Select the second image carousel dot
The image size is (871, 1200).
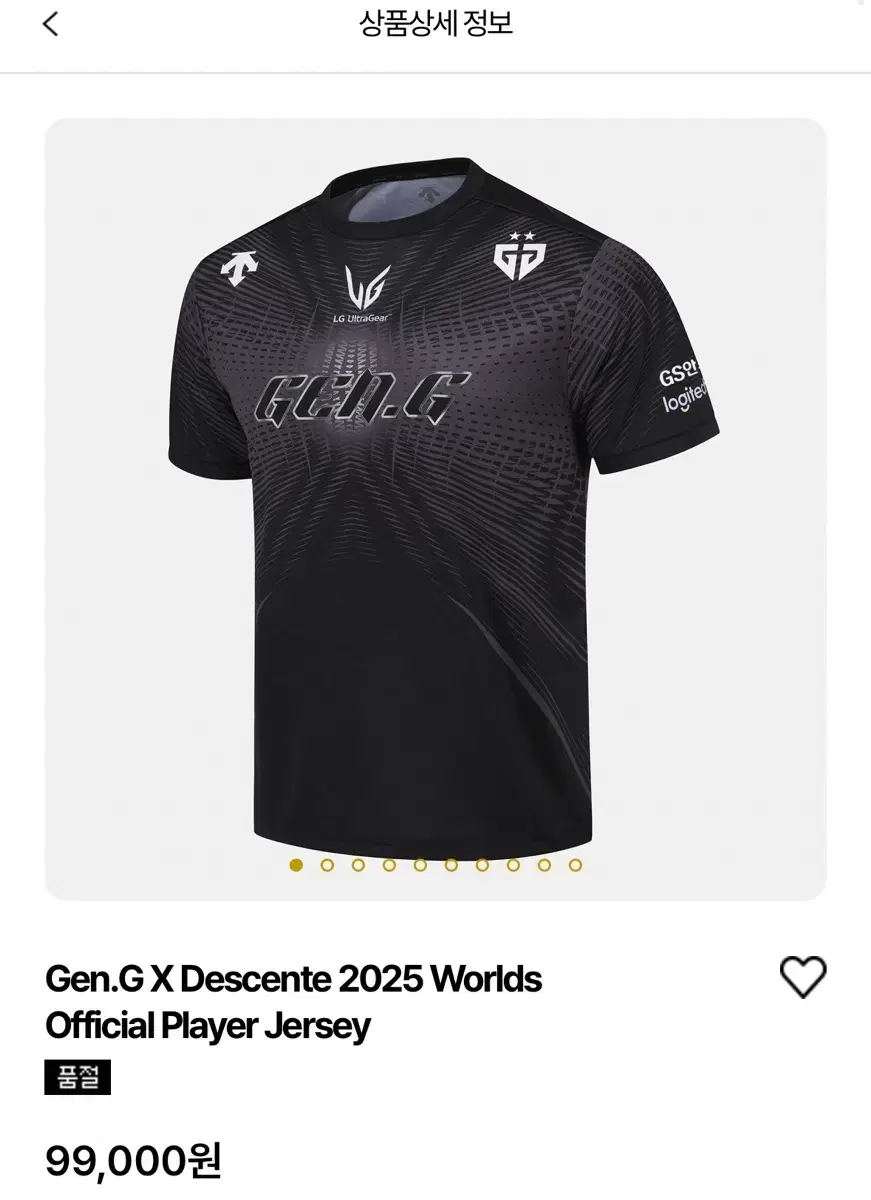click(325, 864)
